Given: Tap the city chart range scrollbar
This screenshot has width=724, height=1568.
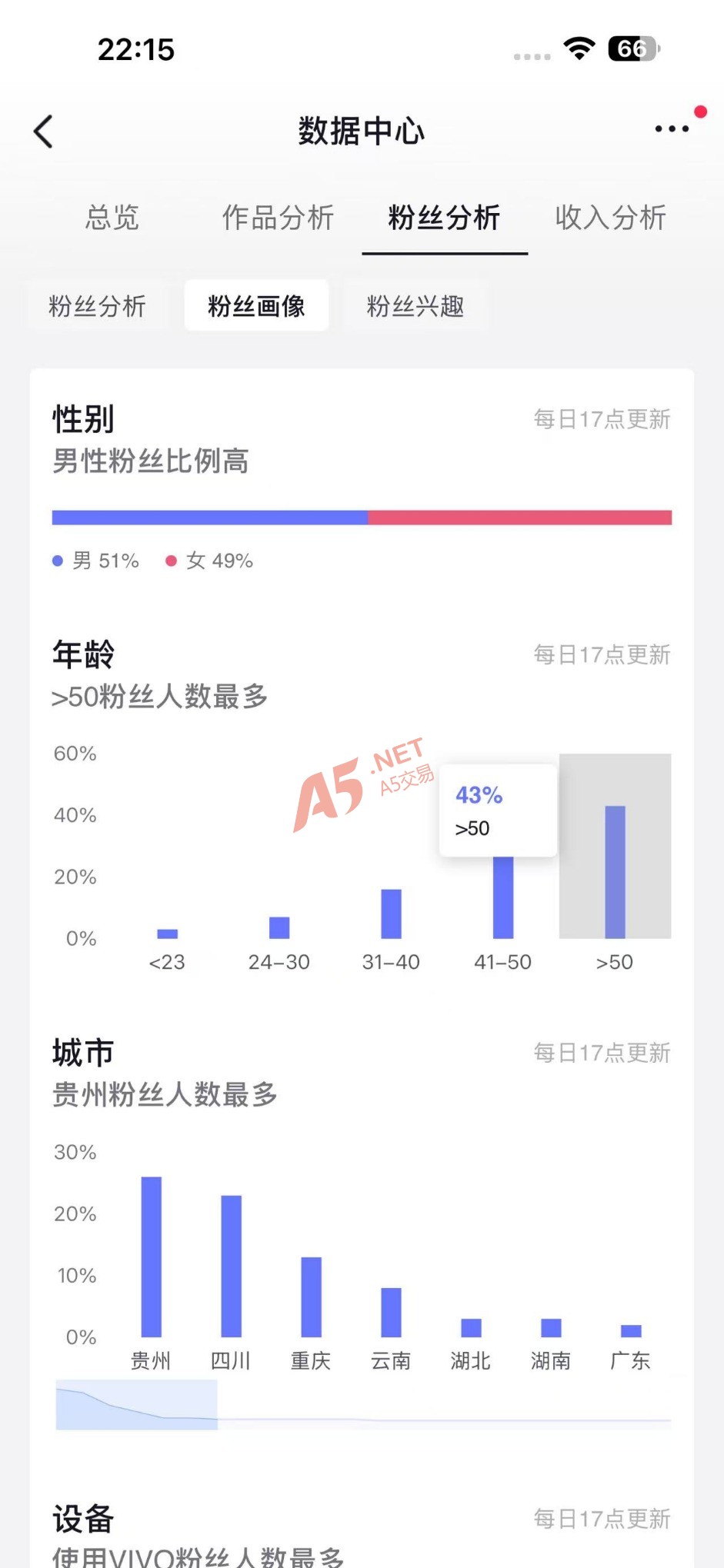Looking at the screenshot, I should click(x=137, y=1404).
